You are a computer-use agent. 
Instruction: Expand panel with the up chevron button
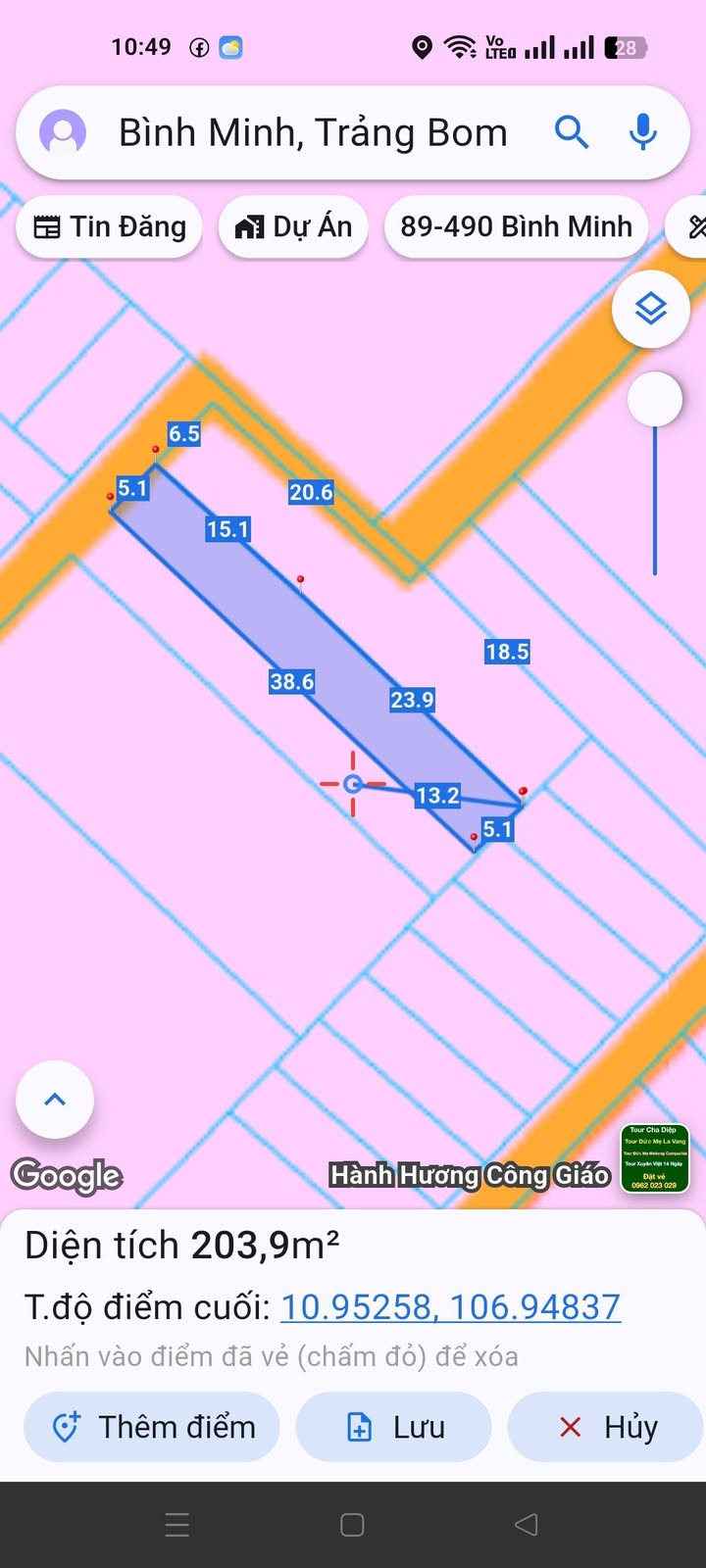(x=55, y=1100)
